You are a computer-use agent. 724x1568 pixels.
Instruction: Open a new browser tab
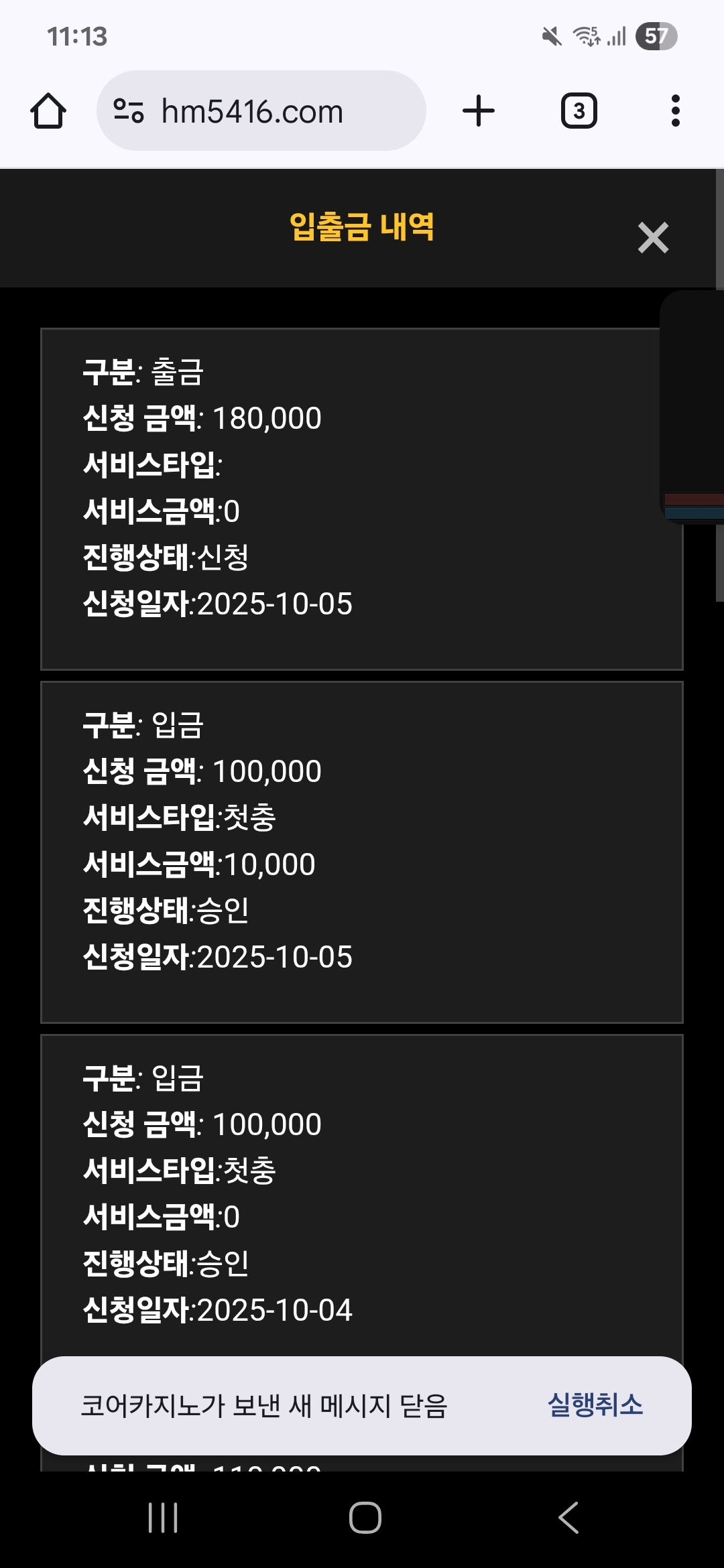[x=479, y=111]
